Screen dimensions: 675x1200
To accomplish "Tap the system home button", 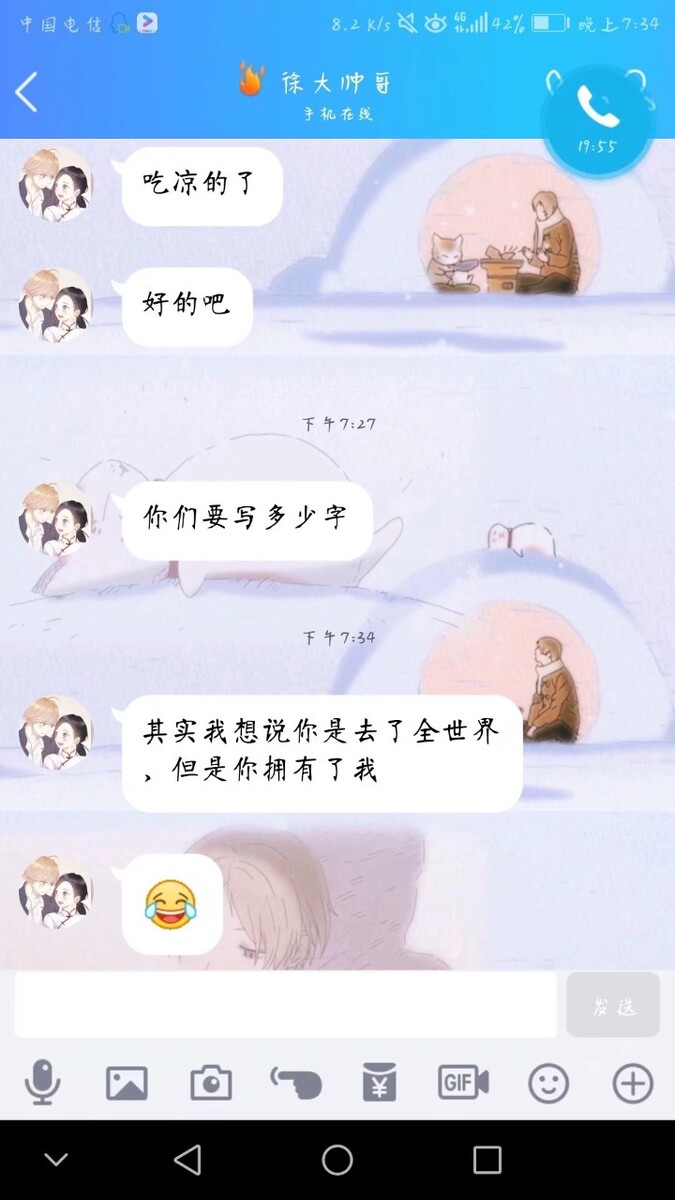I will 337,1160.
